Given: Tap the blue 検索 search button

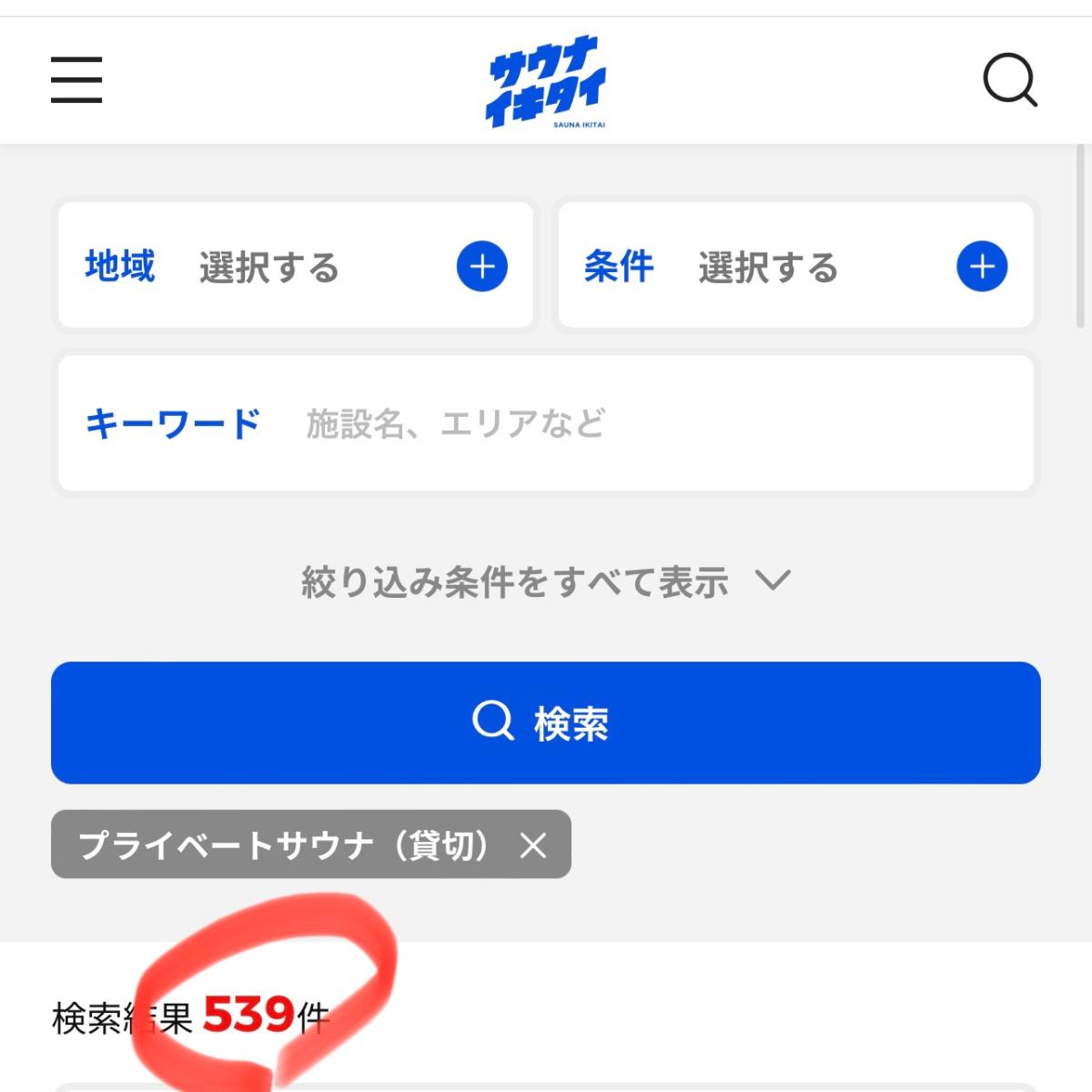Looking at the screenshot, I should pos(546,723).
